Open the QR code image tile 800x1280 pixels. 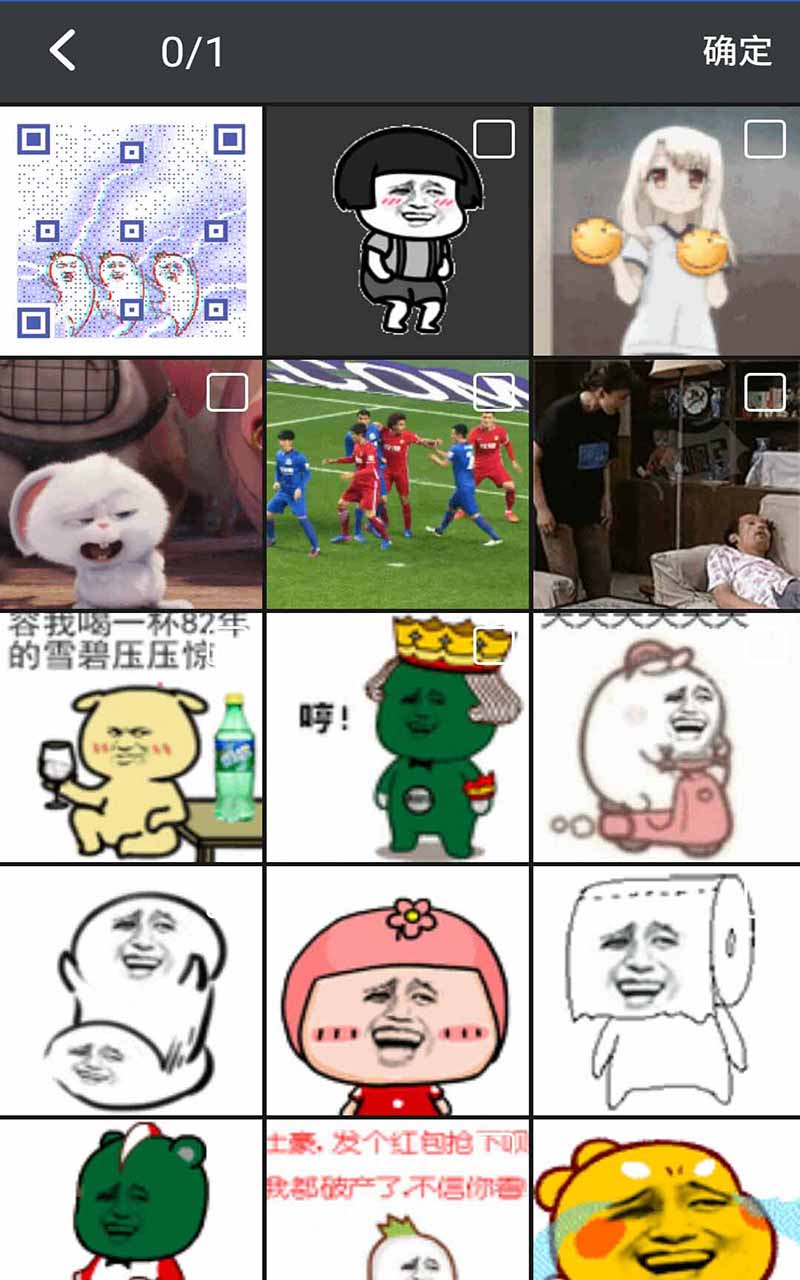[131, 231]
